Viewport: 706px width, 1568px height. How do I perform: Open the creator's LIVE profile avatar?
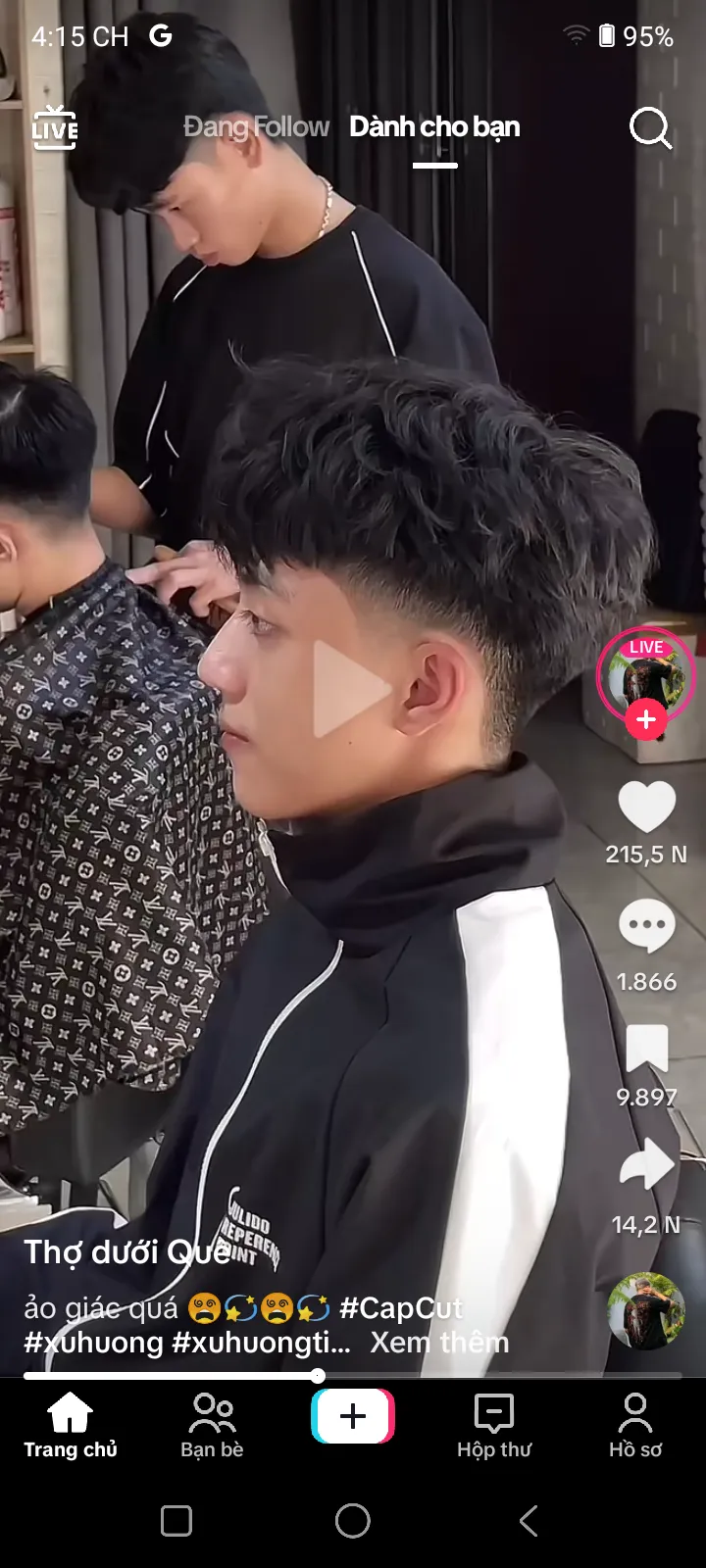click(645, 671)
